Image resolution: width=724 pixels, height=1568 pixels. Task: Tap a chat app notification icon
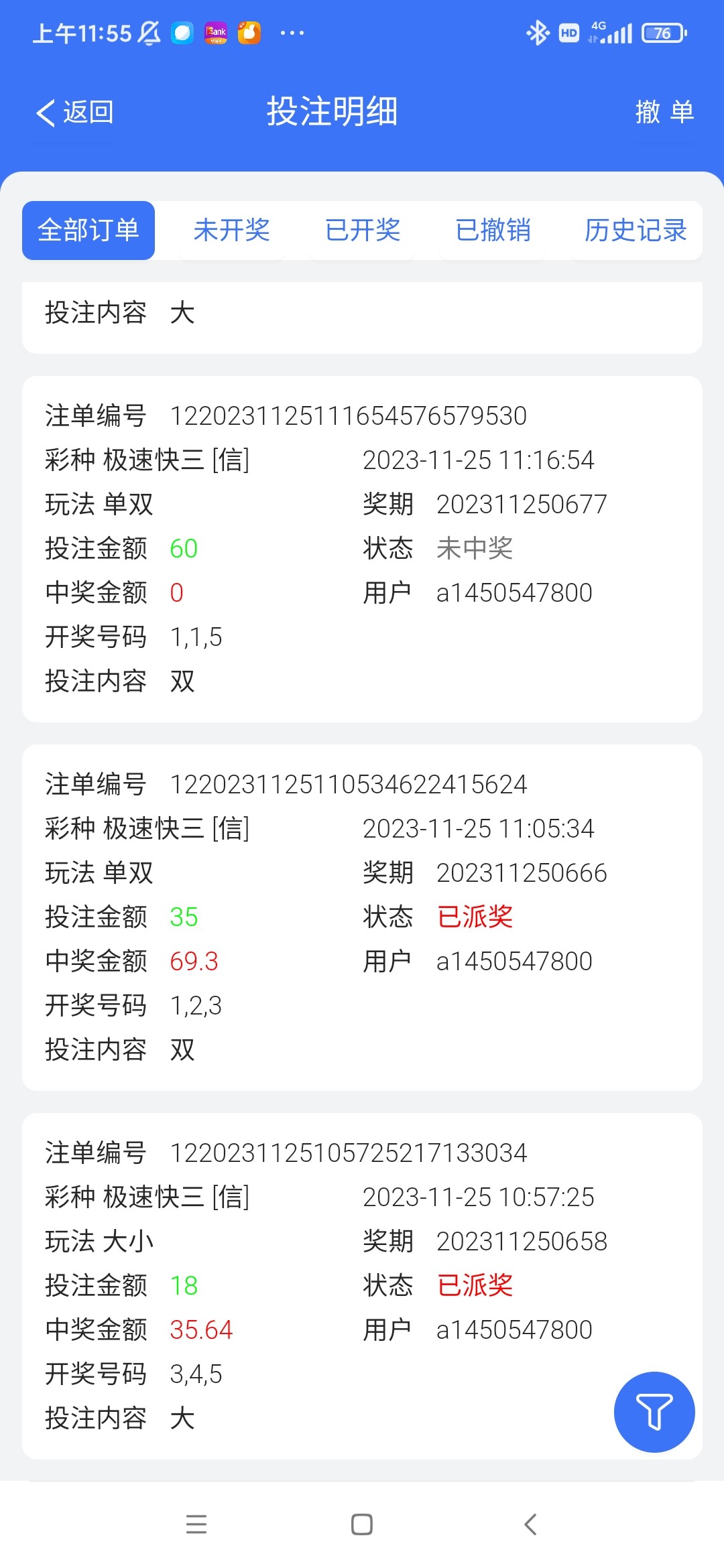tap(181, 32)
